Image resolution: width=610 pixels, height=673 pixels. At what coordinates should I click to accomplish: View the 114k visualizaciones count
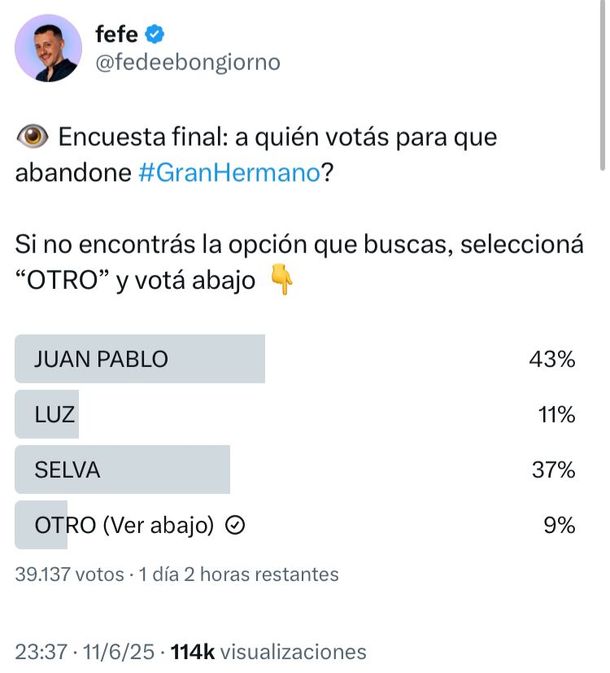[268, 652]
